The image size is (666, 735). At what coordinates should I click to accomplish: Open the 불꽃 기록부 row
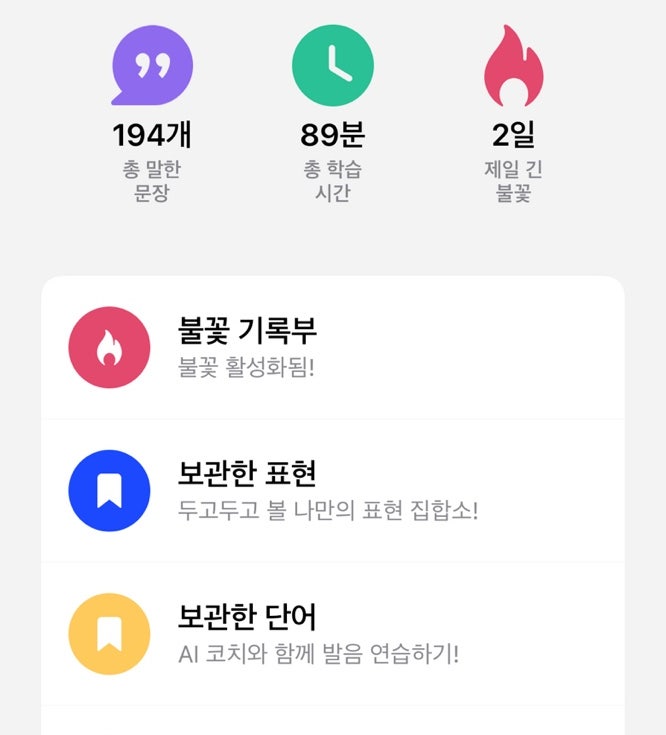click(x=333, y=348)
